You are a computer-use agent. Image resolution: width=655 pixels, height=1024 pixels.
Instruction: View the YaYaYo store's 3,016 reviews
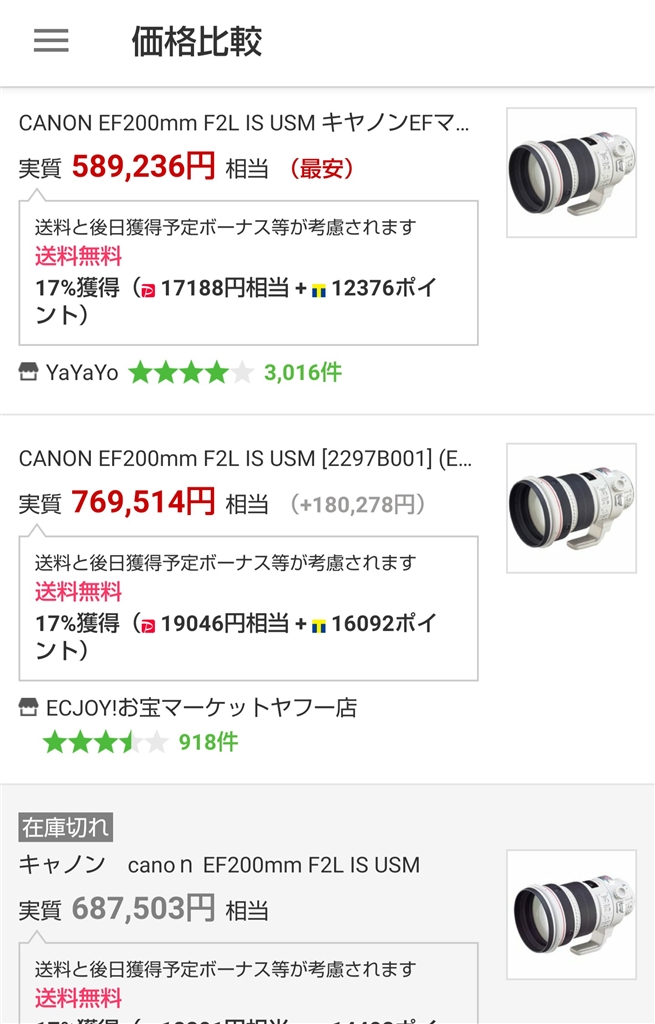302,373
